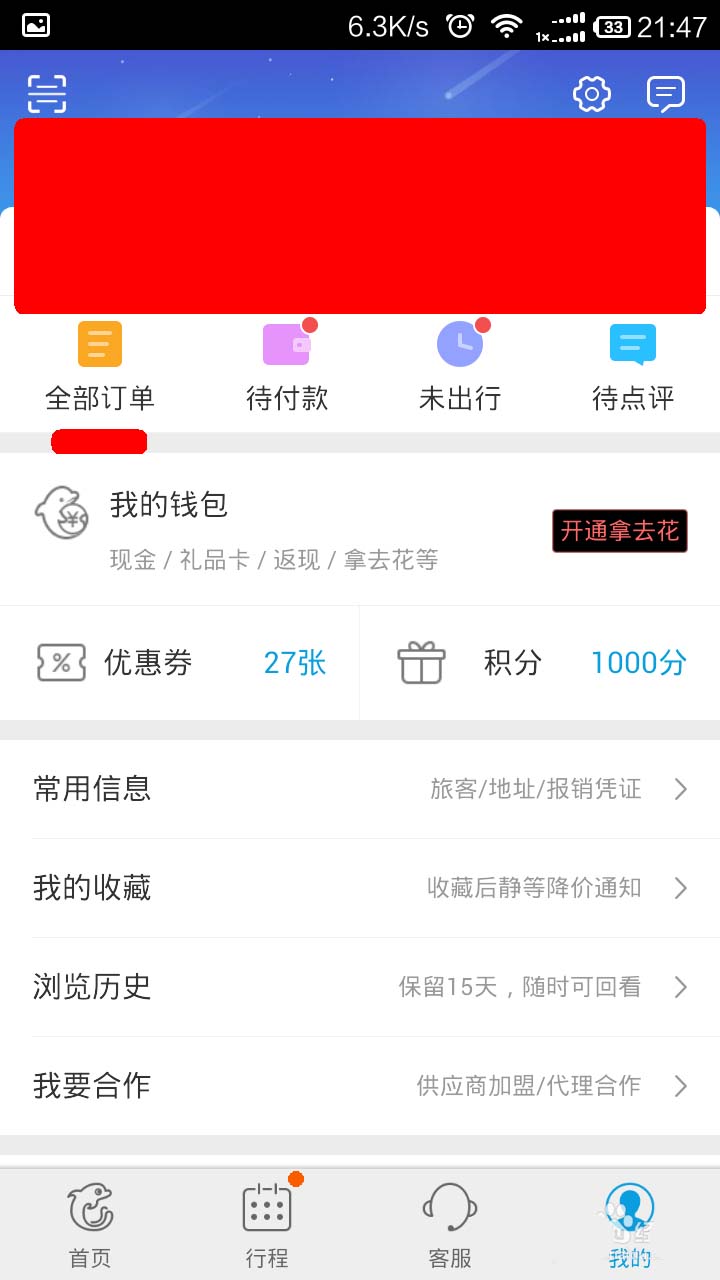Open 浏览历史 browsing history
The width and height of the screenshot is (720, 1280).
pyautogui.click(x=360, y=987)
